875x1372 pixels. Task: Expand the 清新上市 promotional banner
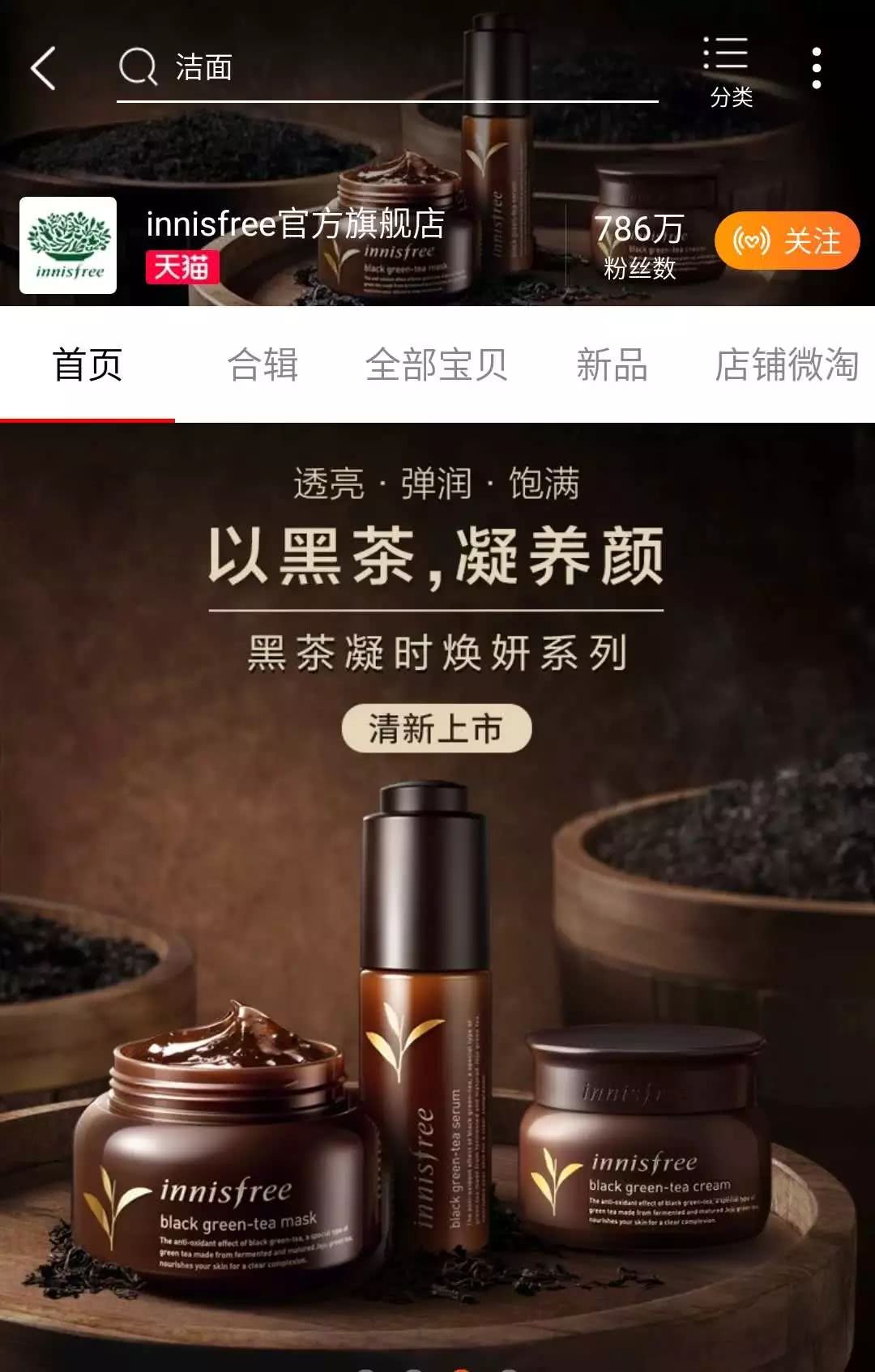[437, 727]
